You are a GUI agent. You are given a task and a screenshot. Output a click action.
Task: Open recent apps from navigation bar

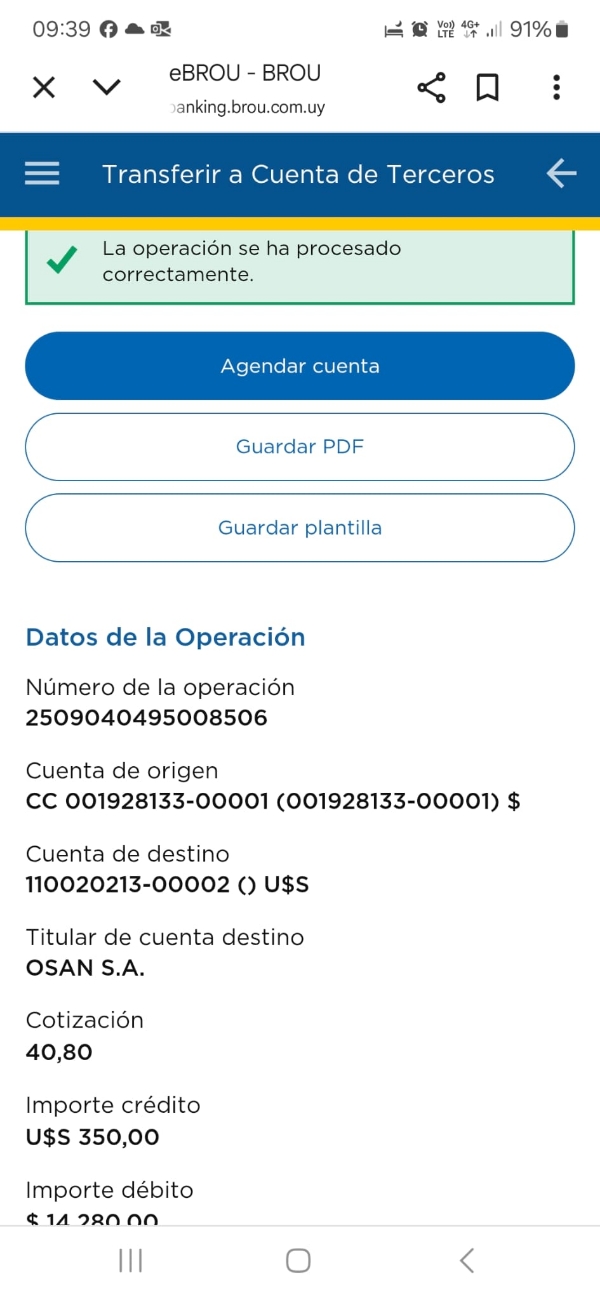131,1261
